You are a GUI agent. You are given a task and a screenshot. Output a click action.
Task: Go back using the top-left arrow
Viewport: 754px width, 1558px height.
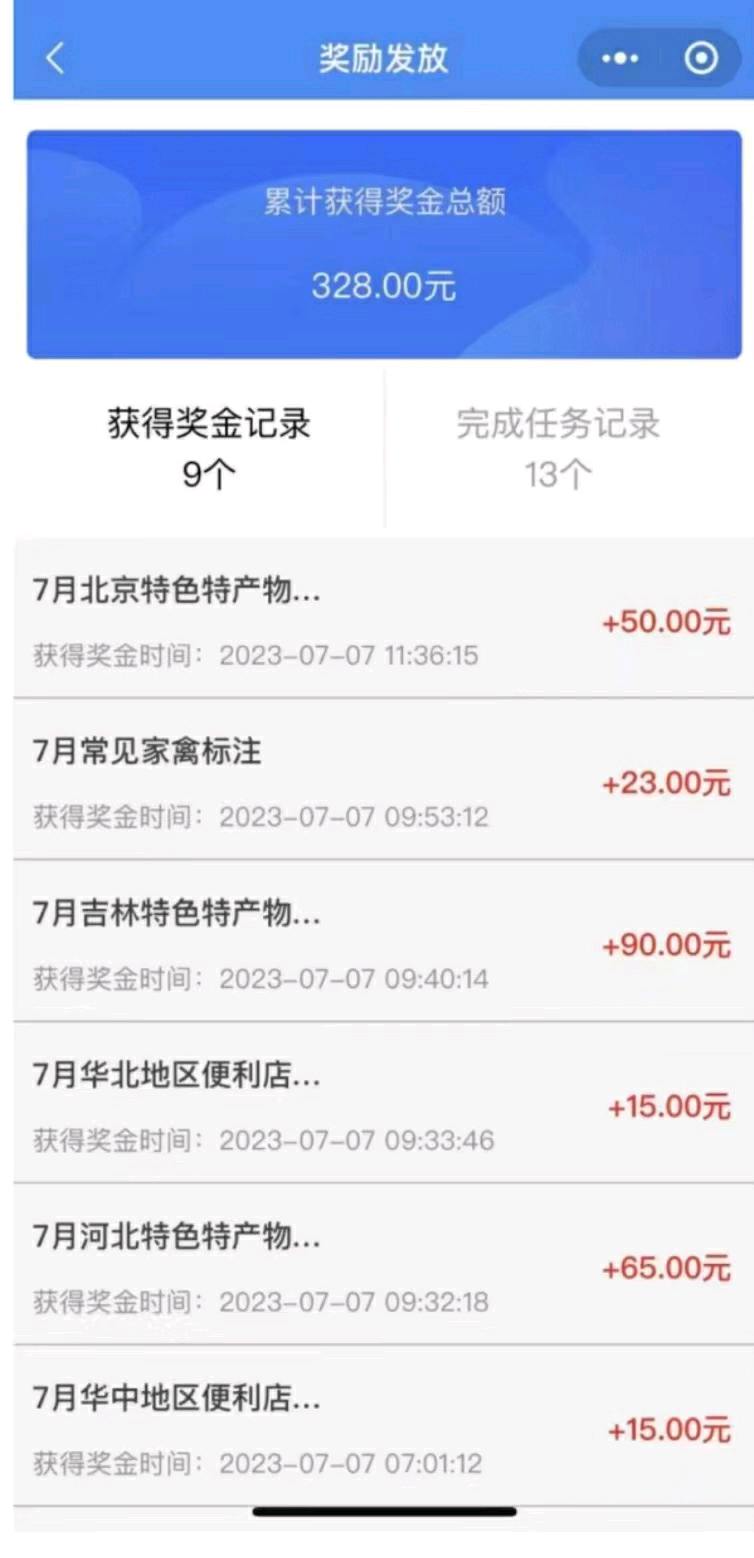pyautogui.click(x=55, y=58)
